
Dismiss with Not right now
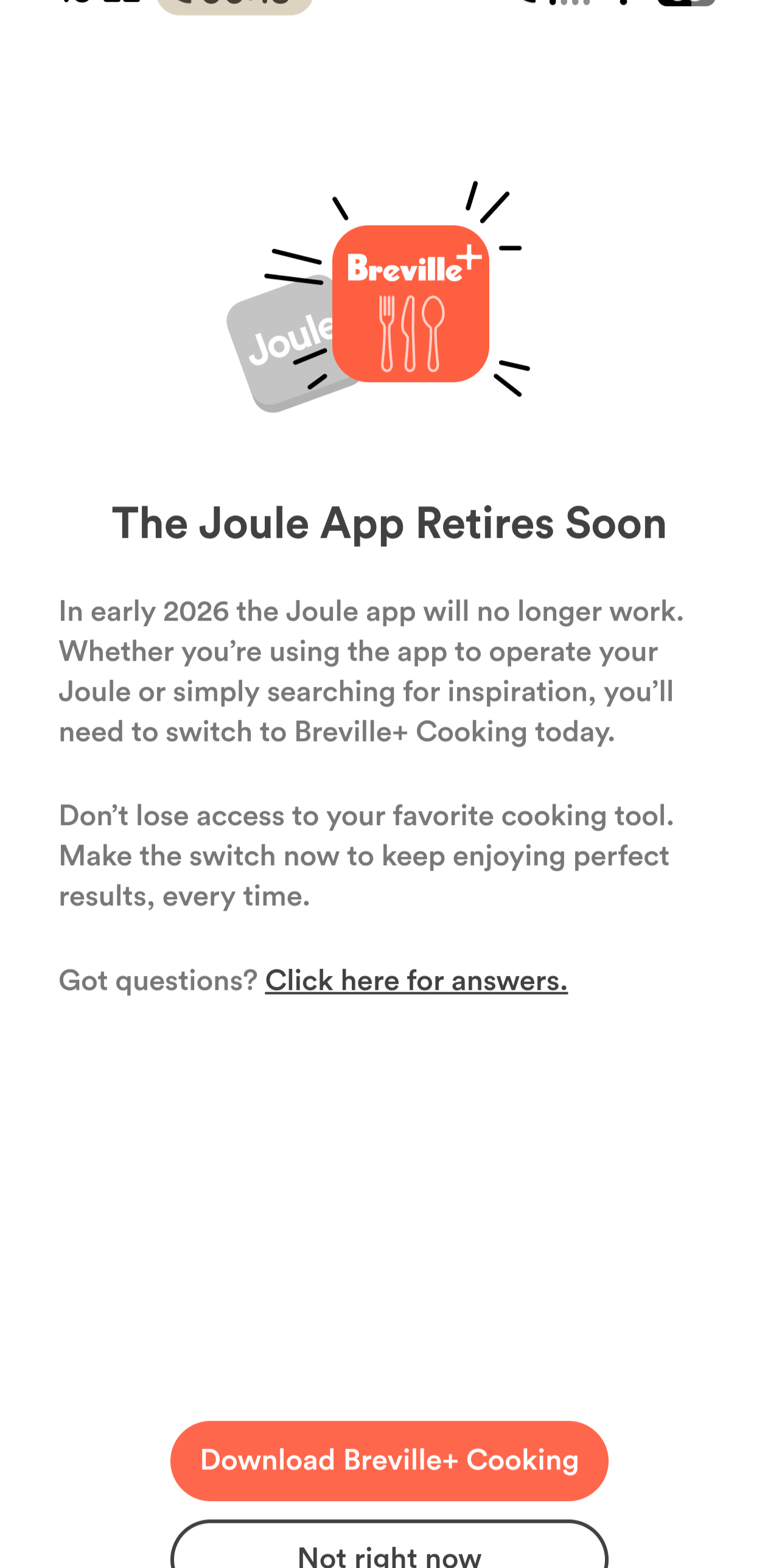tap(389, 1549)
